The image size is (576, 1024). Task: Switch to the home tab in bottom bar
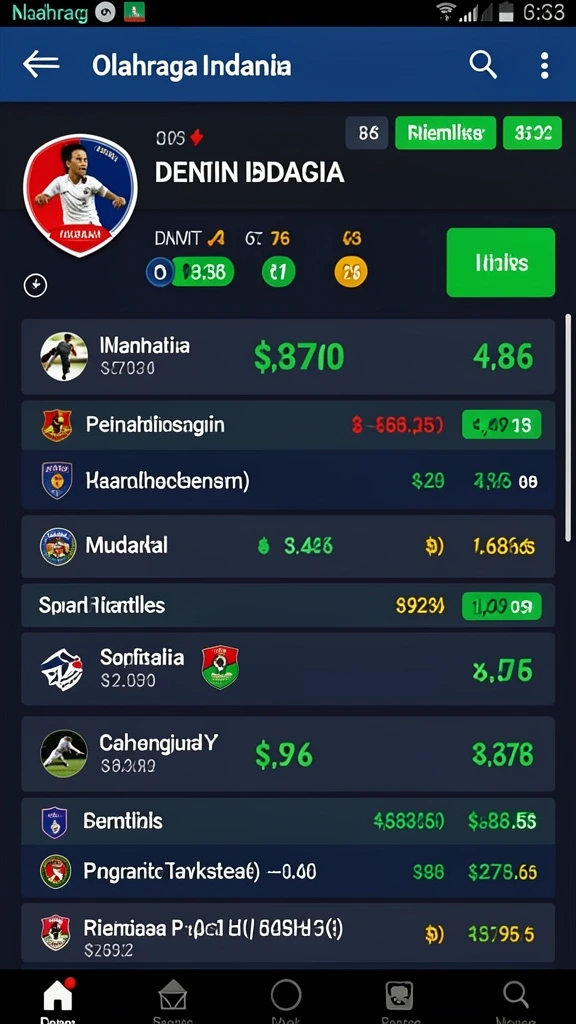pyautogui.click(x=57, y=998)
